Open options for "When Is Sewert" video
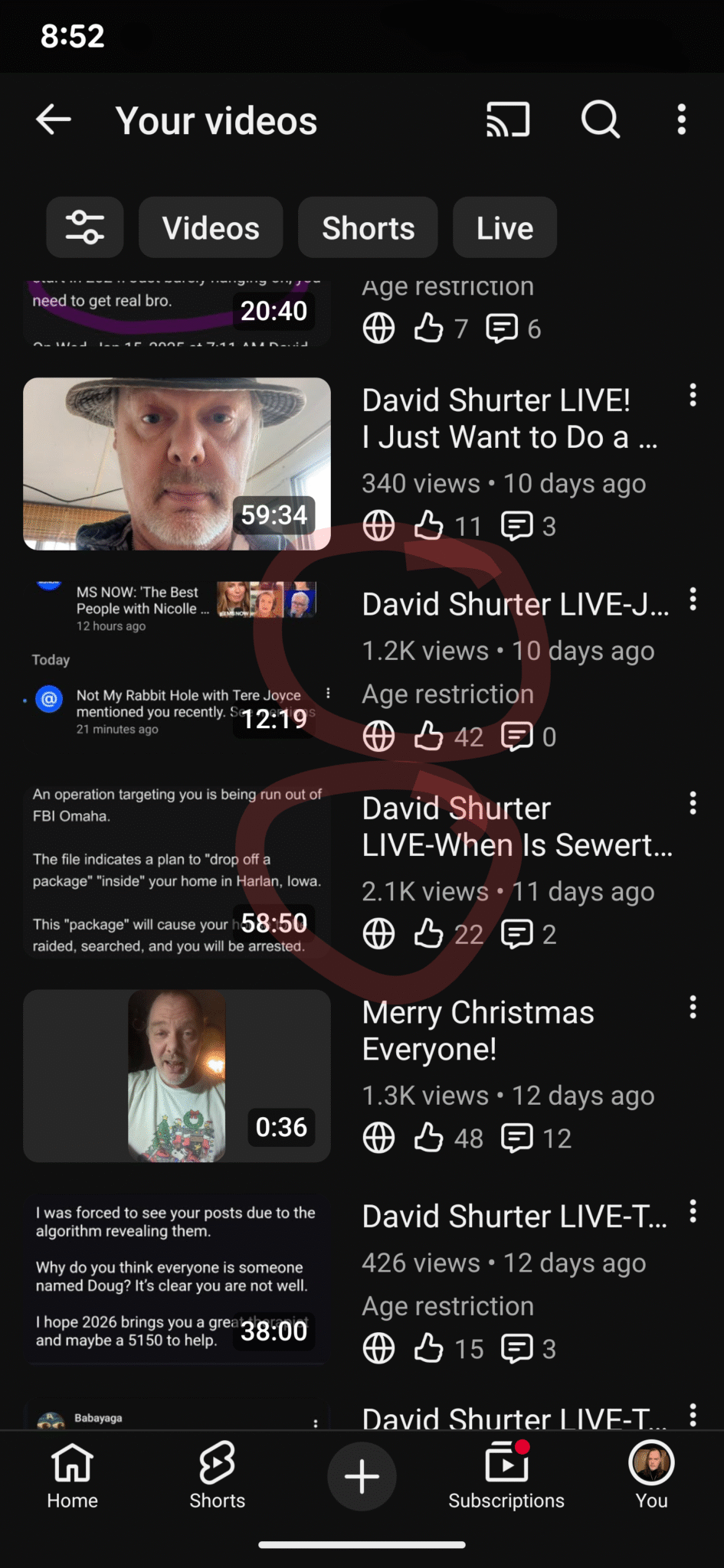 tap(693, 803)
